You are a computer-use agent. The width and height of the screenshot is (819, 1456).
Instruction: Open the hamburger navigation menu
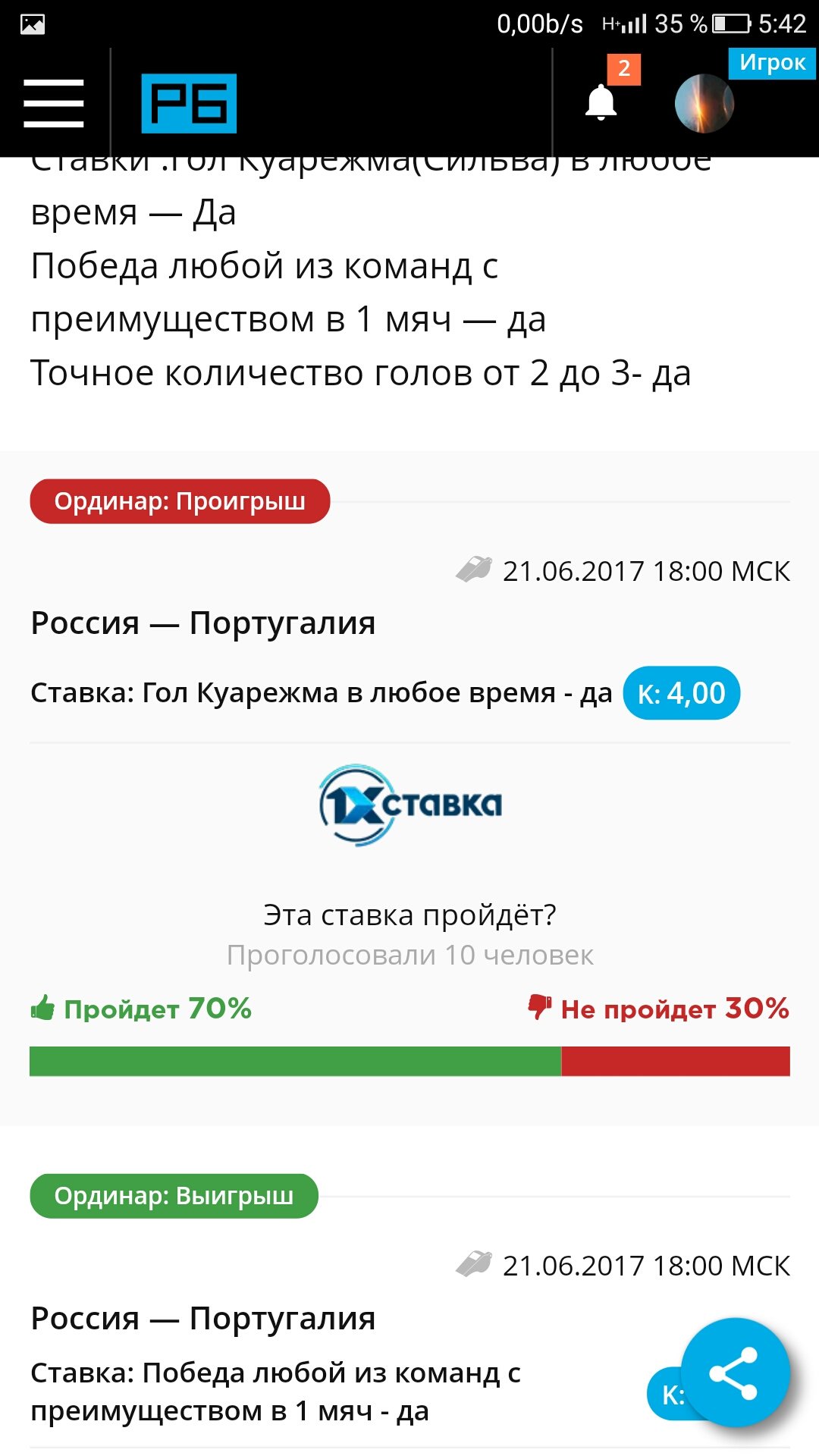click(53, 103)
